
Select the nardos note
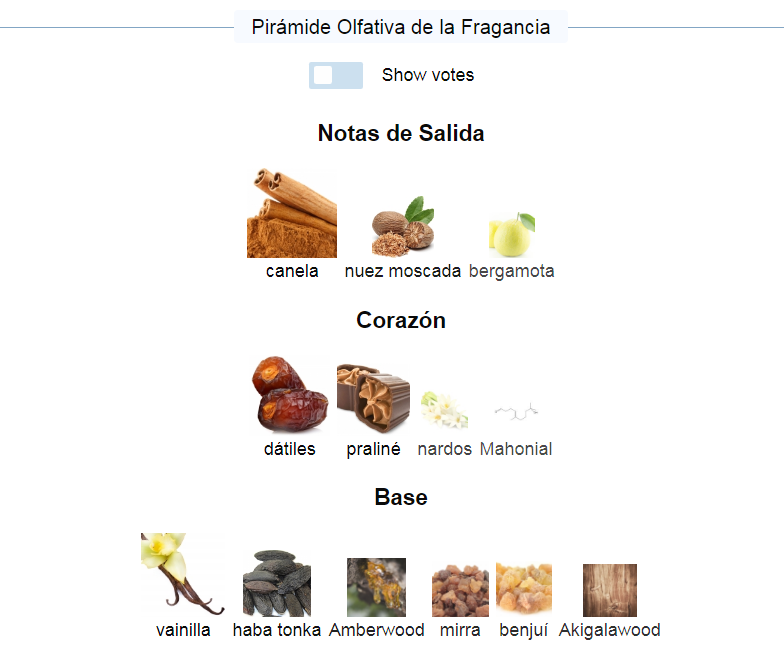click(444, 411)
